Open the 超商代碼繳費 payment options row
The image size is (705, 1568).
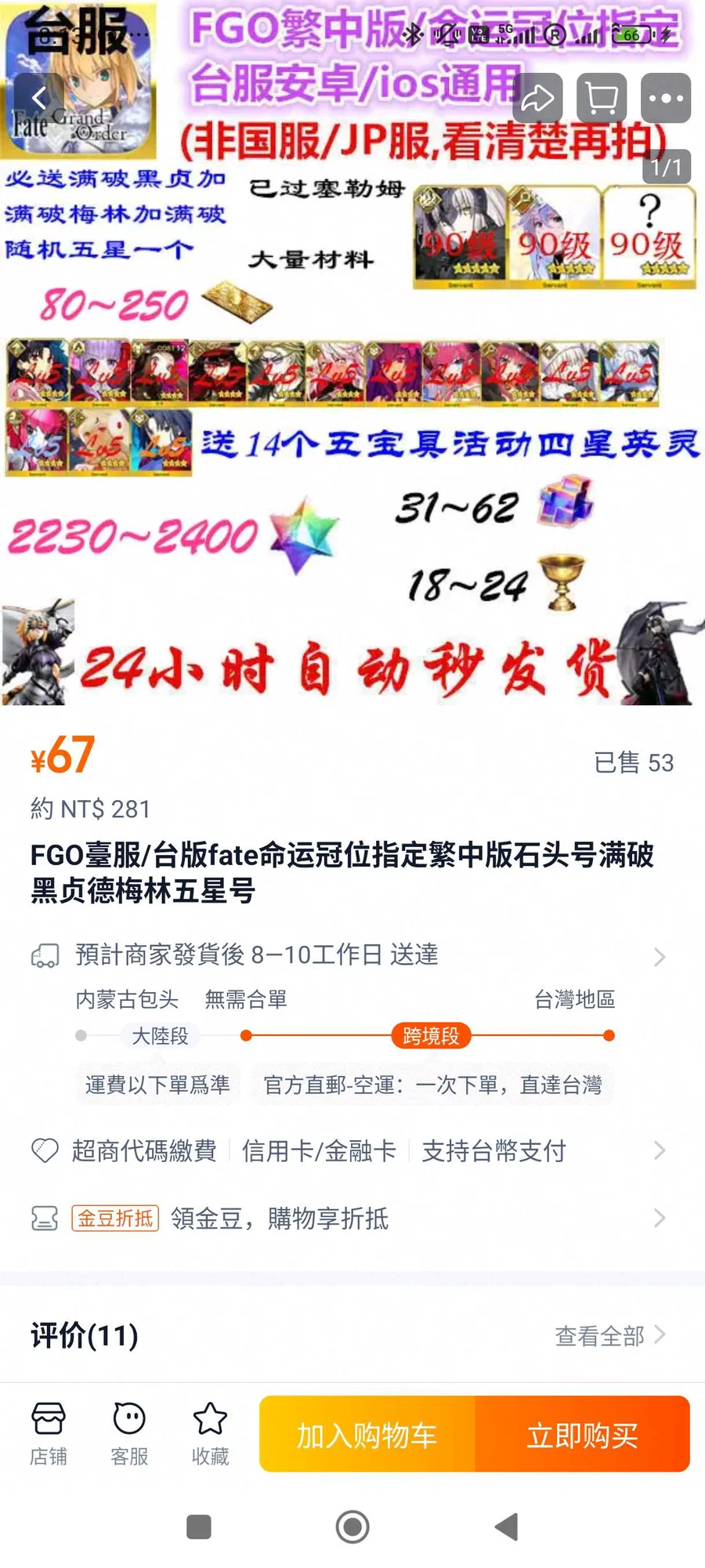(x=352, y=1150)
